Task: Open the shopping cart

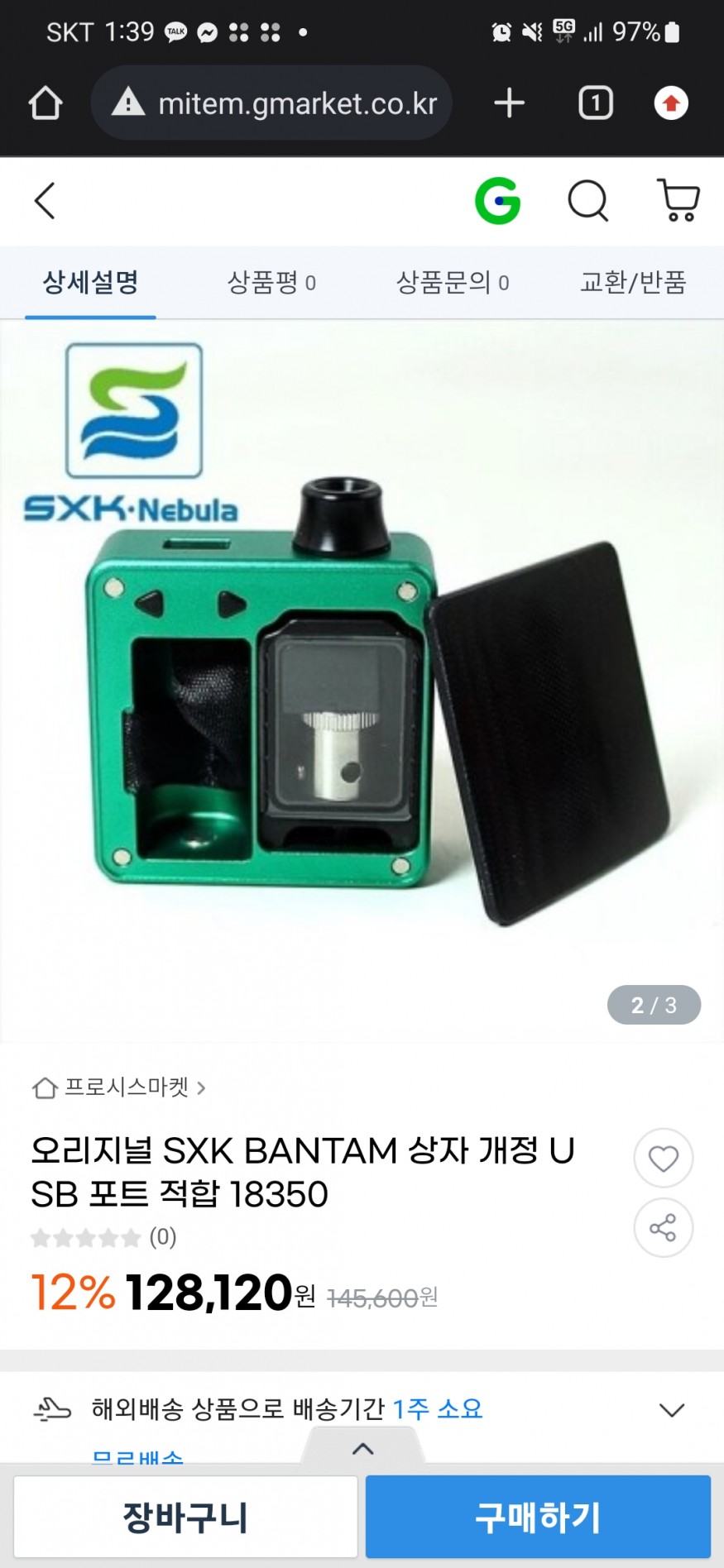Action: (x=678, y=201)
